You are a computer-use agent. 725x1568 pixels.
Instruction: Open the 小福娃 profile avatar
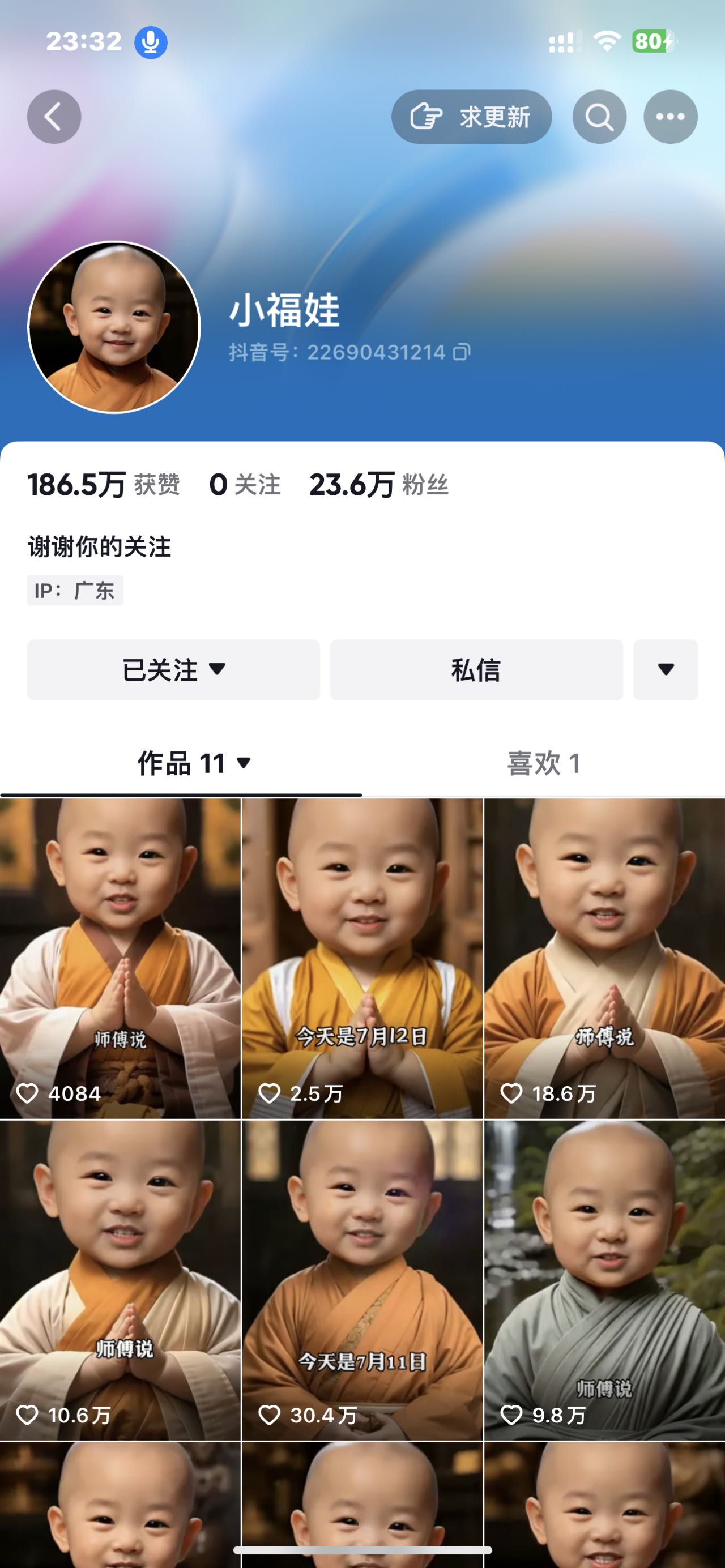[x=114, y=327]
